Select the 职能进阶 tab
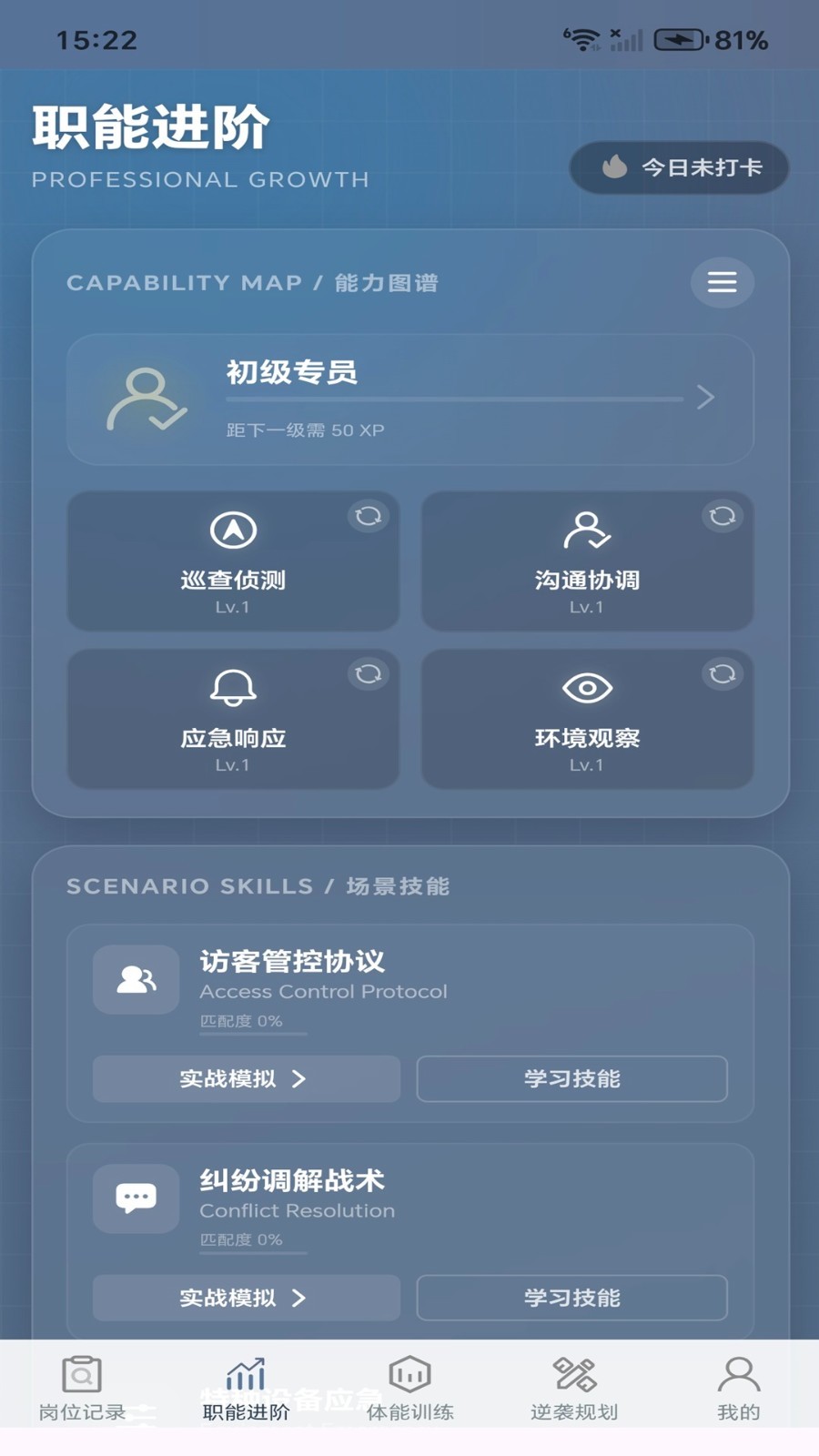Viewport: 819px width, 1456px height. [246, 1388]
